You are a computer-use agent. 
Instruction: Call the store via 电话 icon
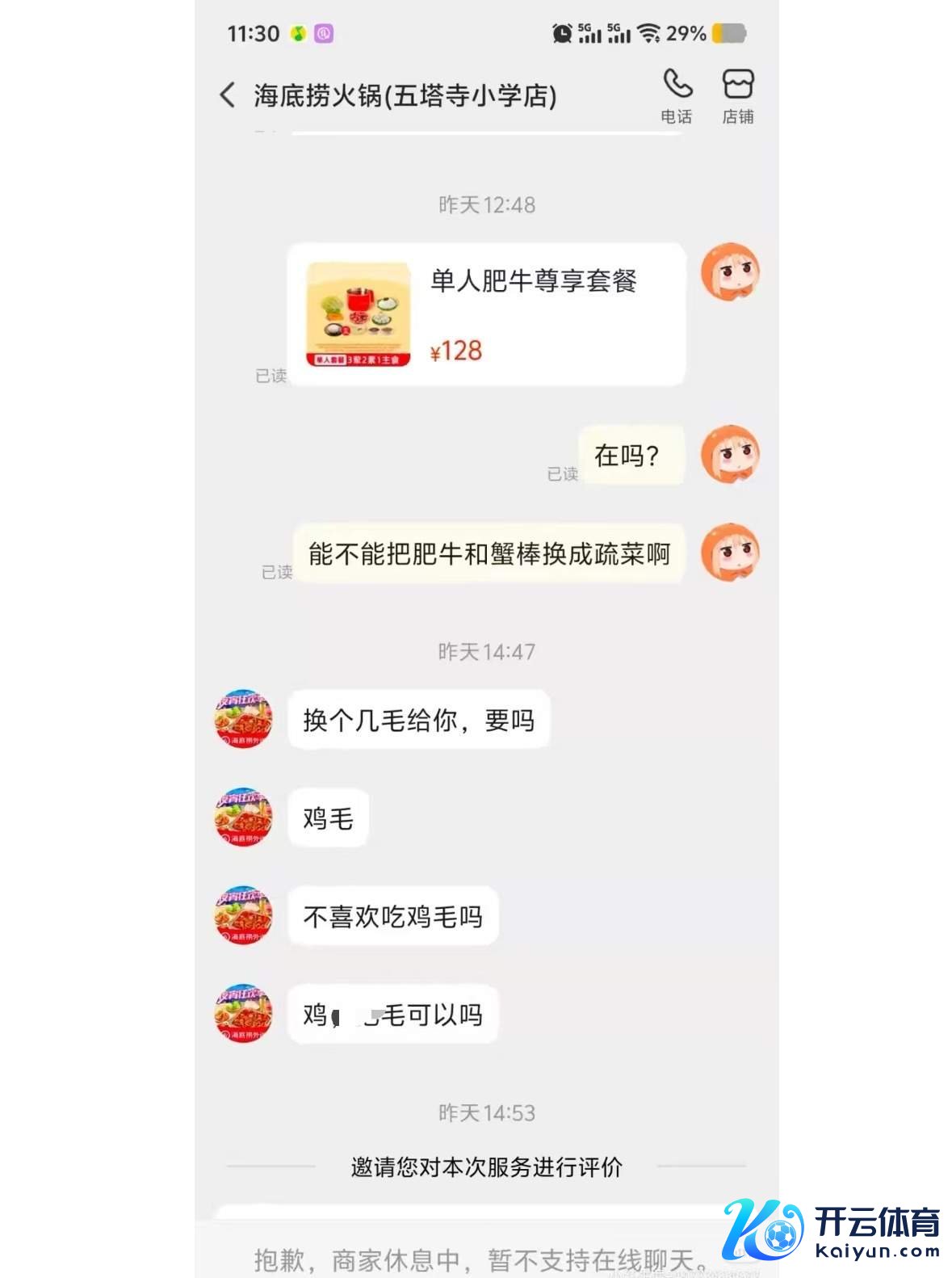coord(677,95)
